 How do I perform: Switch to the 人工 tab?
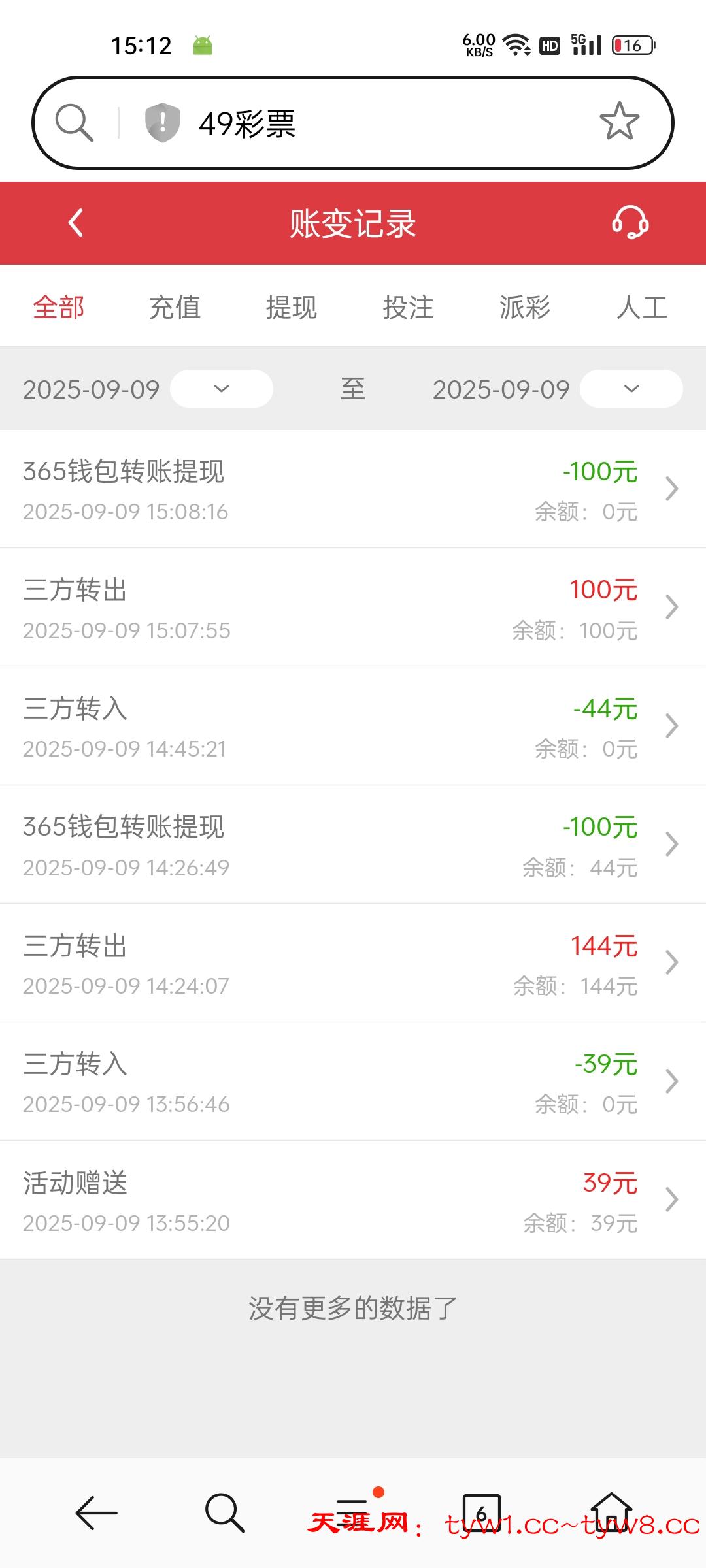click(642, 307)
